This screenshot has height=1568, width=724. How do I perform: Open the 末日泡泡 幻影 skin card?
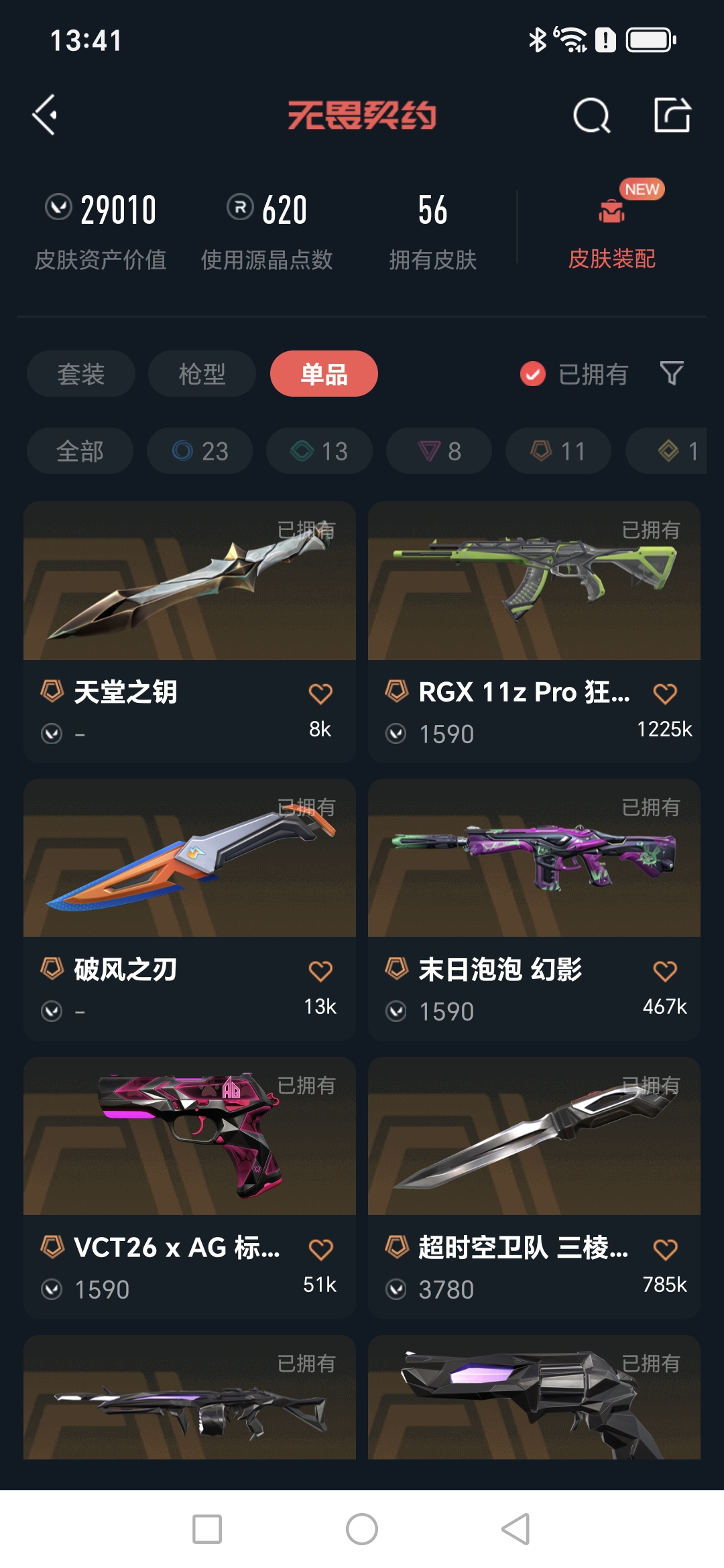[534, 909]
